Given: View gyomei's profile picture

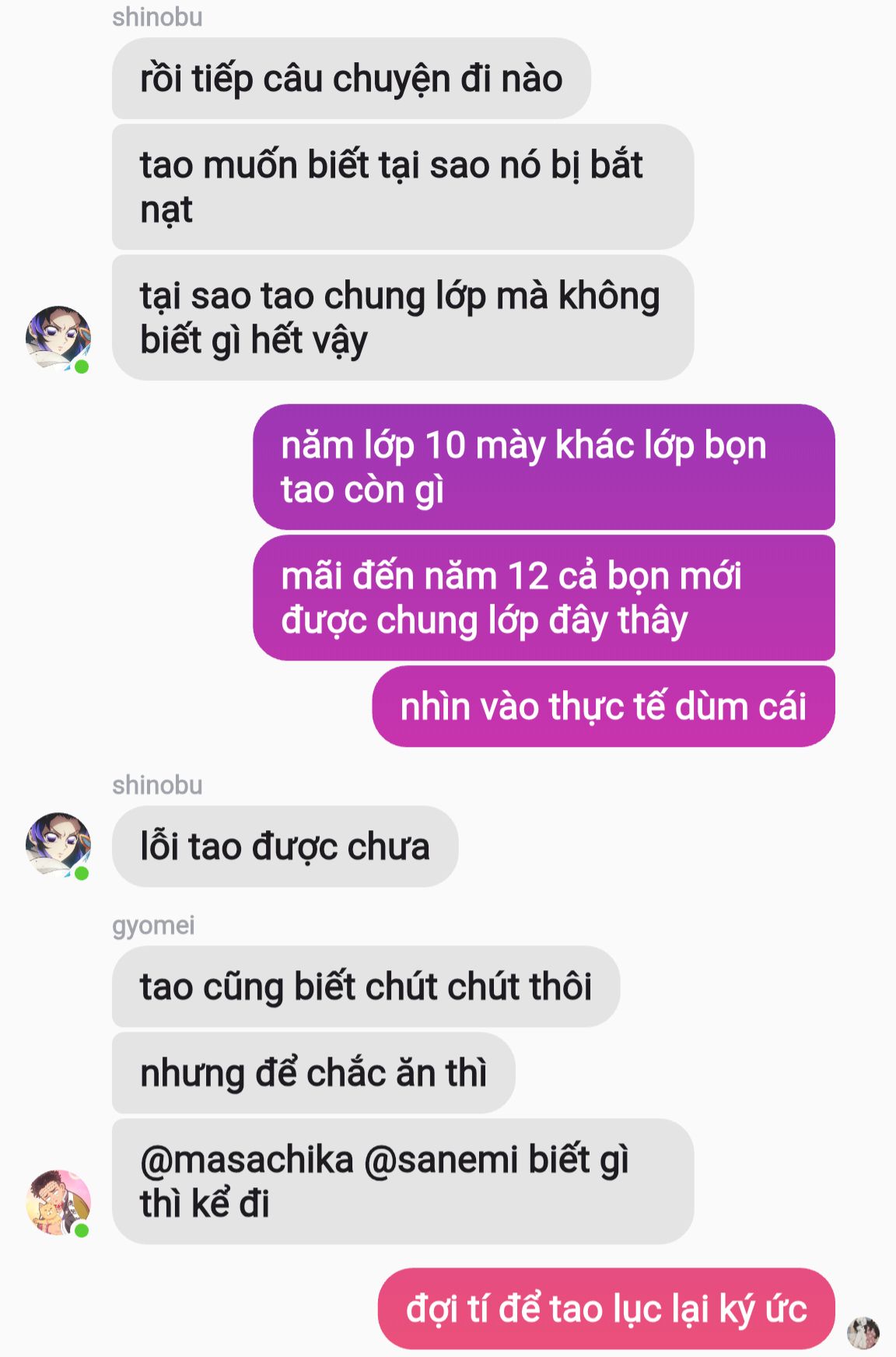Looking at the screenshot, I should pyautogui.click(x=58, y=1202).
